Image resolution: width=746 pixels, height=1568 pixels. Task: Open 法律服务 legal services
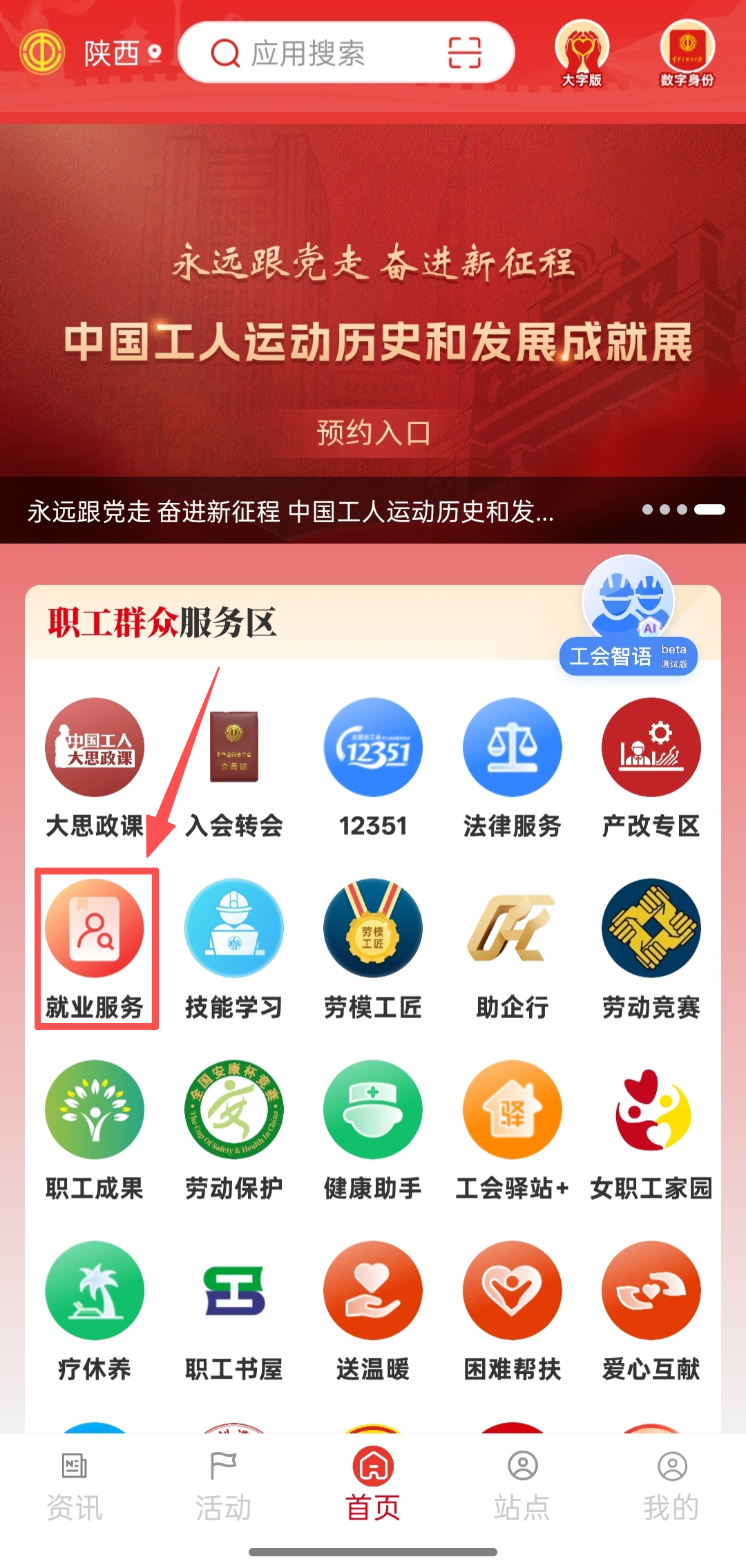(512, 767)
